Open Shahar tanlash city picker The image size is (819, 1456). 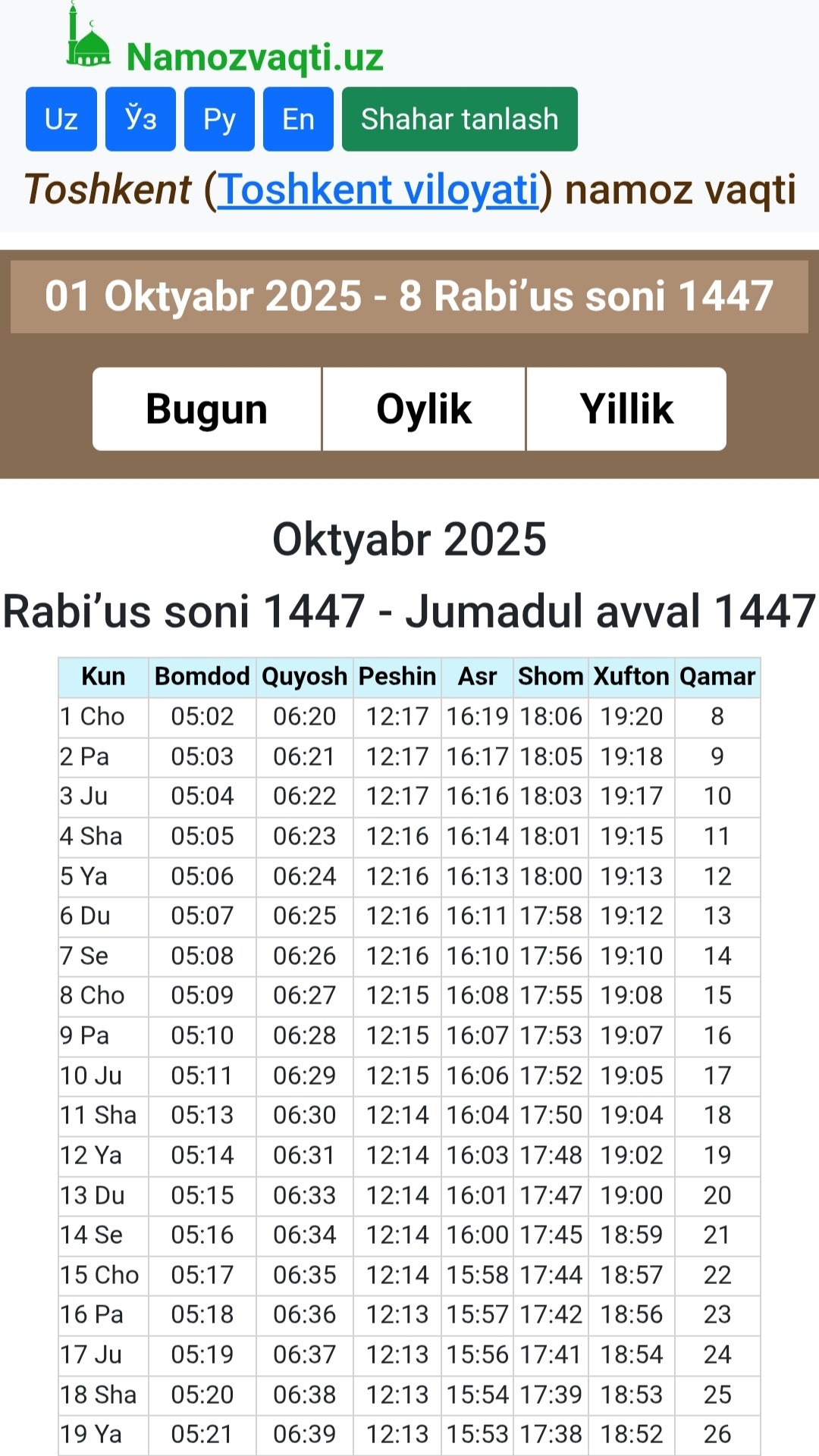tap(460, 119)
